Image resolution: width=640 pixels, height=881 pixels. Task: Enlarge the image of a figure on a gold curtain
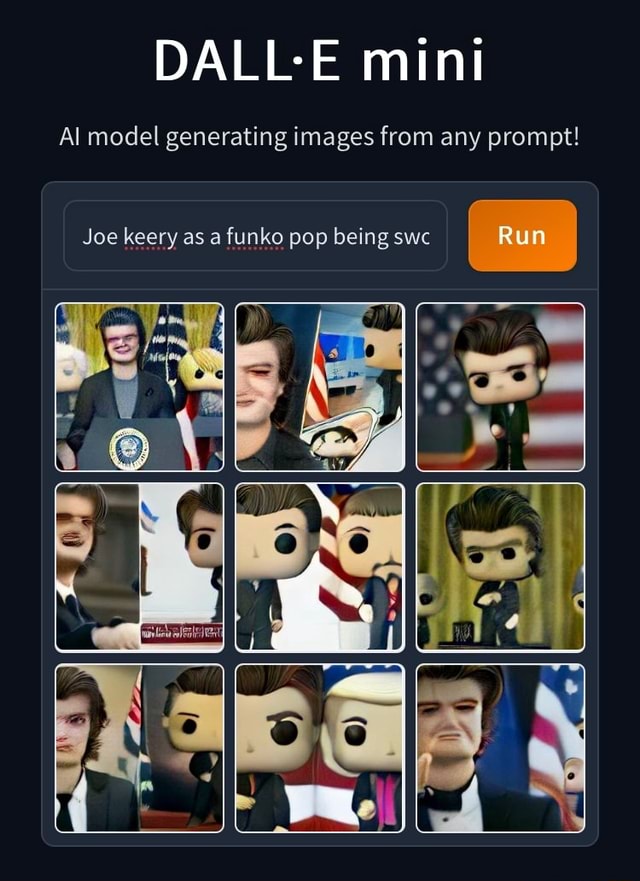pyautogui.click(x=500, y=567)
